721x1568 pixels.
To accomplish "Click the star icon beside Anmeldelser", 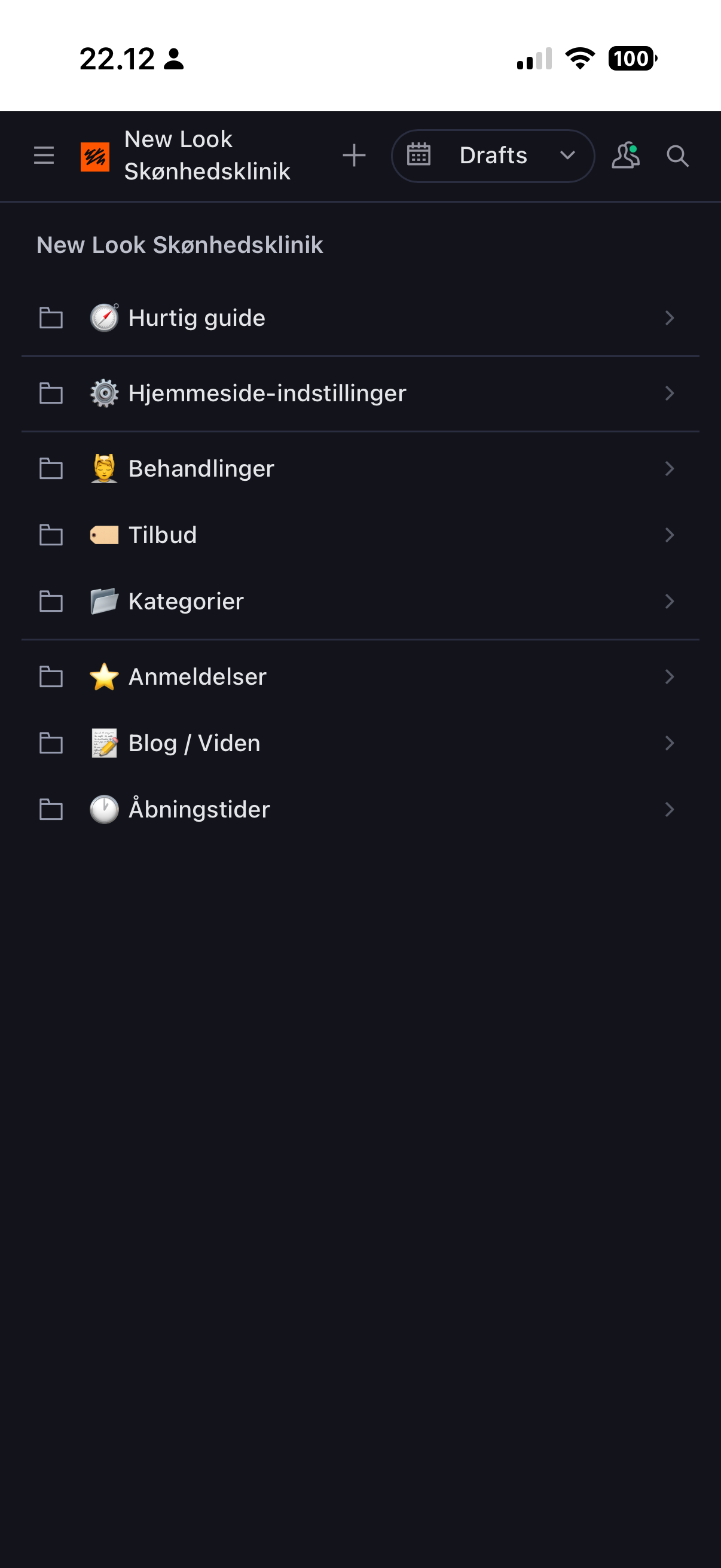I will coord(103,676).
